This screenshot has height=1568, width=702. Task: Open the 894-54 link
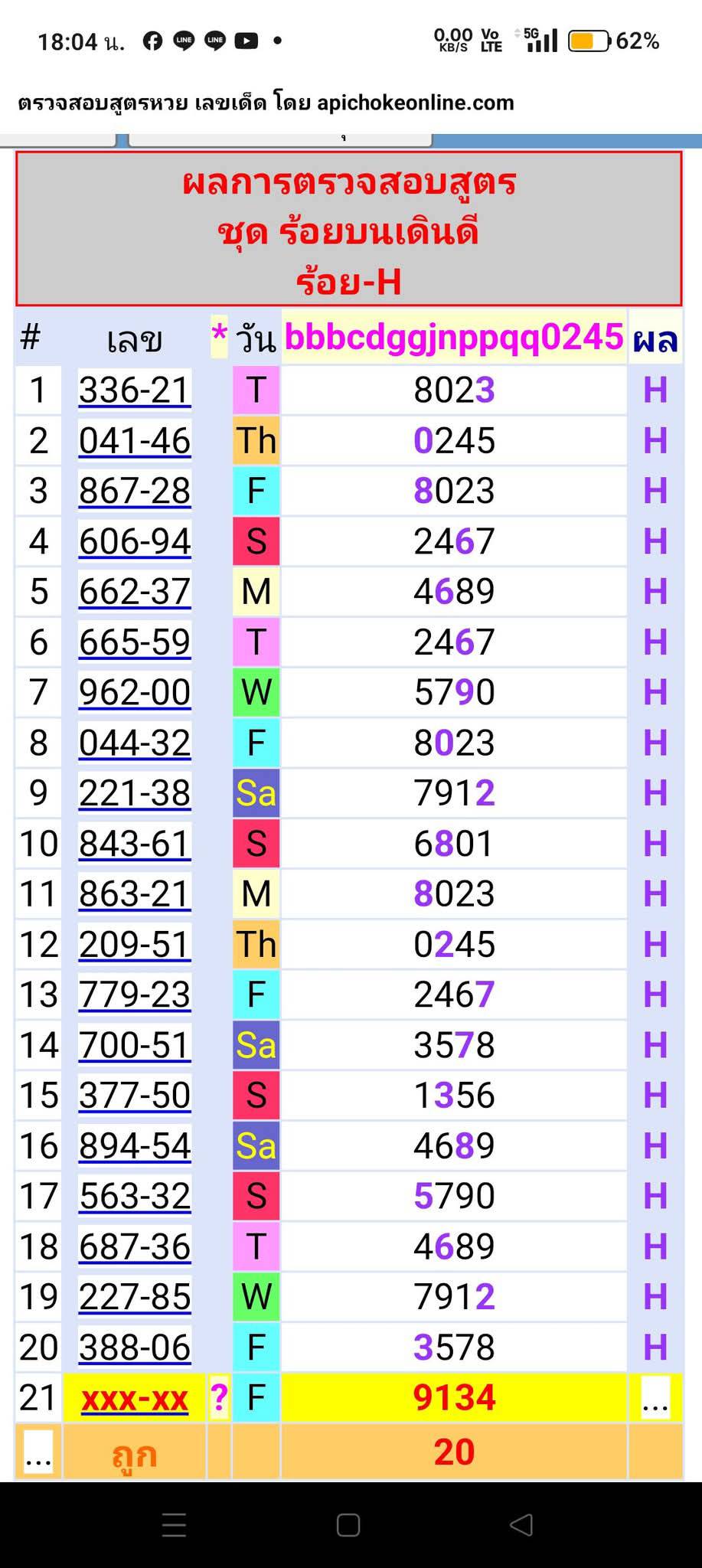(135, 1146)
